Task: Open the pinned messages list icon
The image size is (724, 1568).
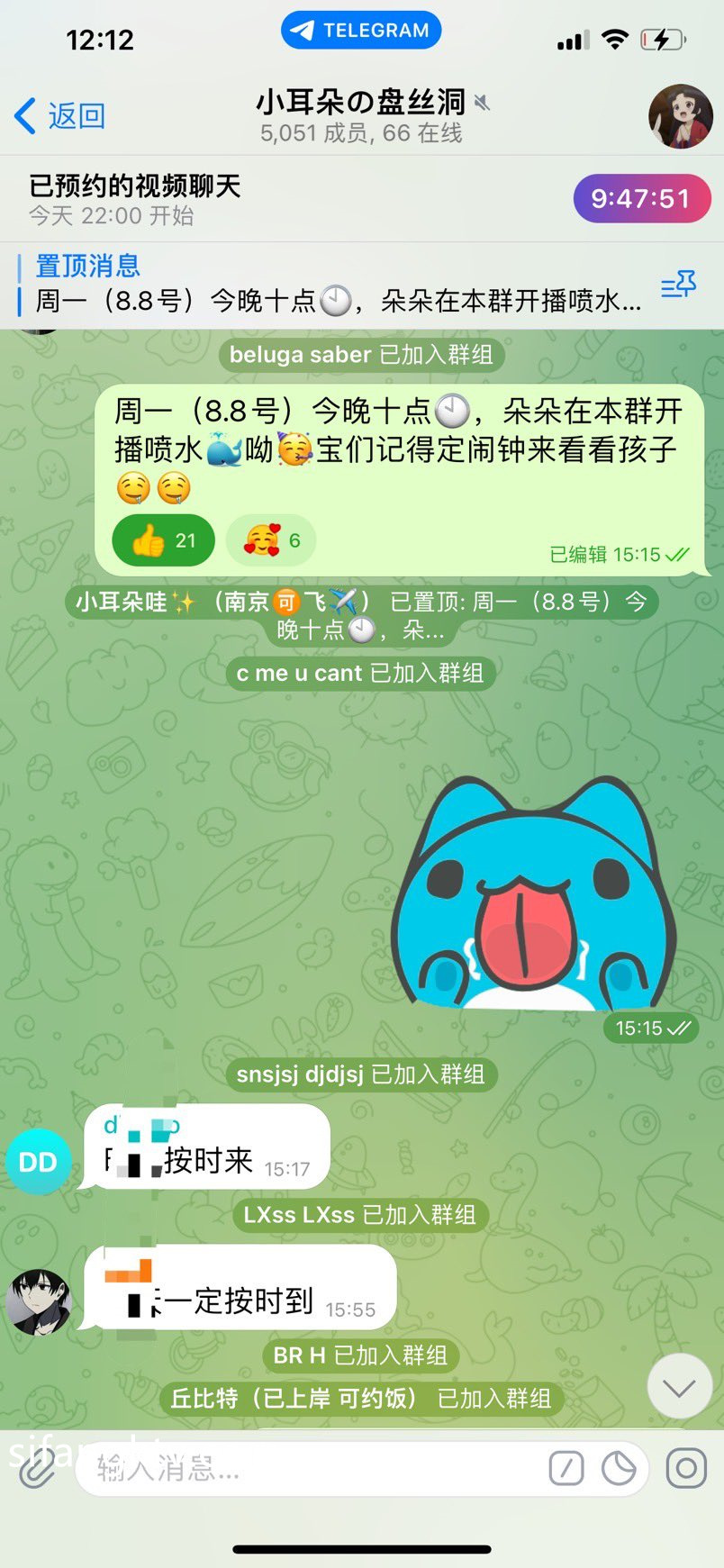Action: coord(678,286)
